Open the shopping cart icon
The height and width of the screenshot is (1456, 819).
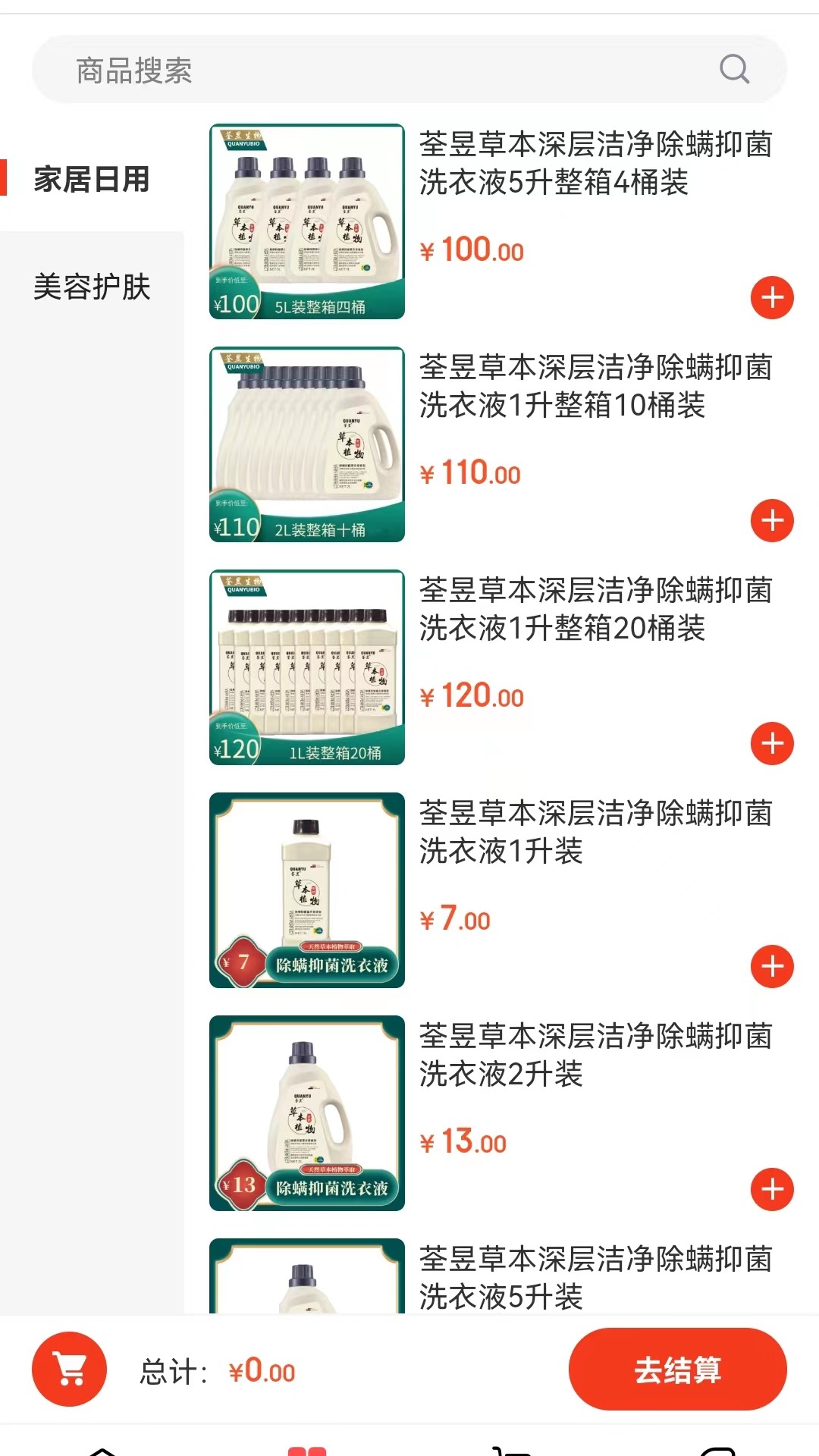pos(69,1370)
